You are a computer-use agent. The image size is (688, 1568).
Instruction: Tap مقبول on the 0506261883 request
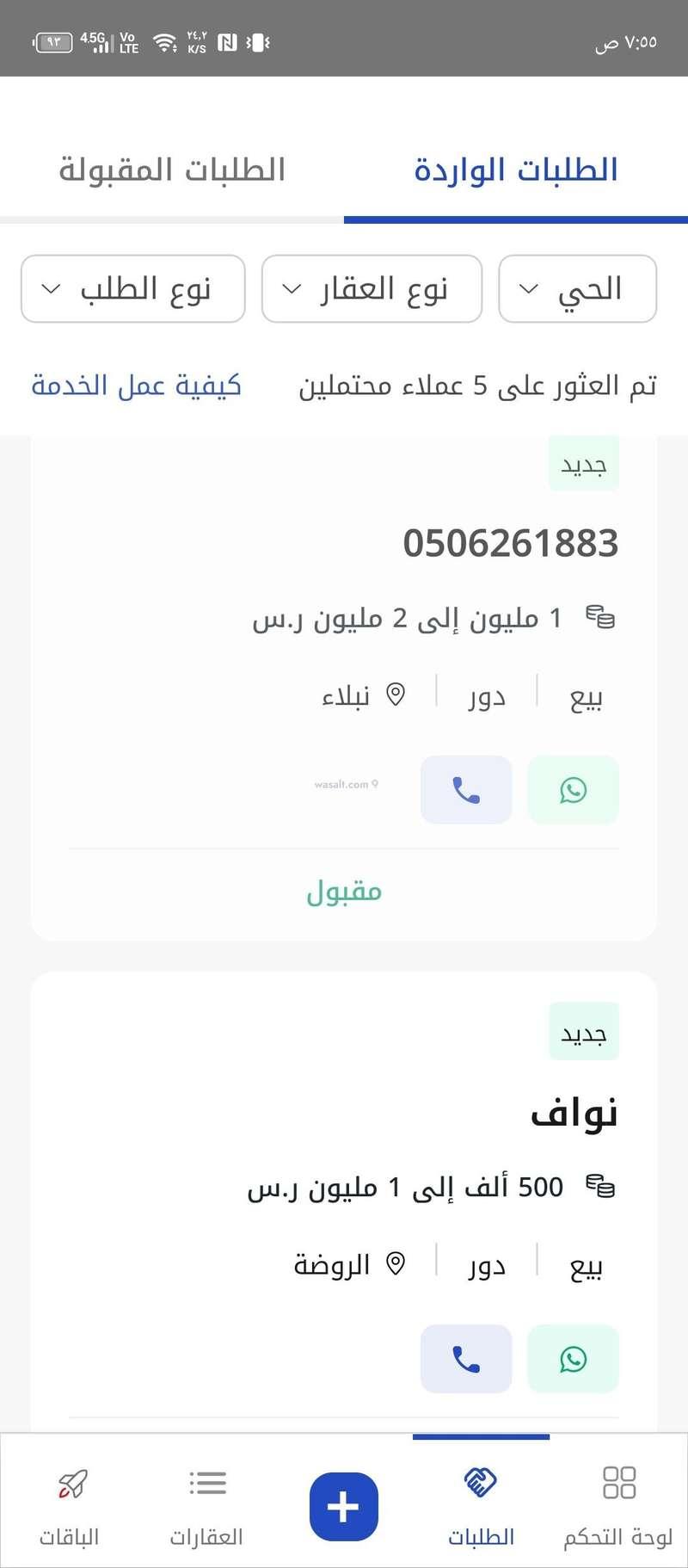(x=344, y=892)
